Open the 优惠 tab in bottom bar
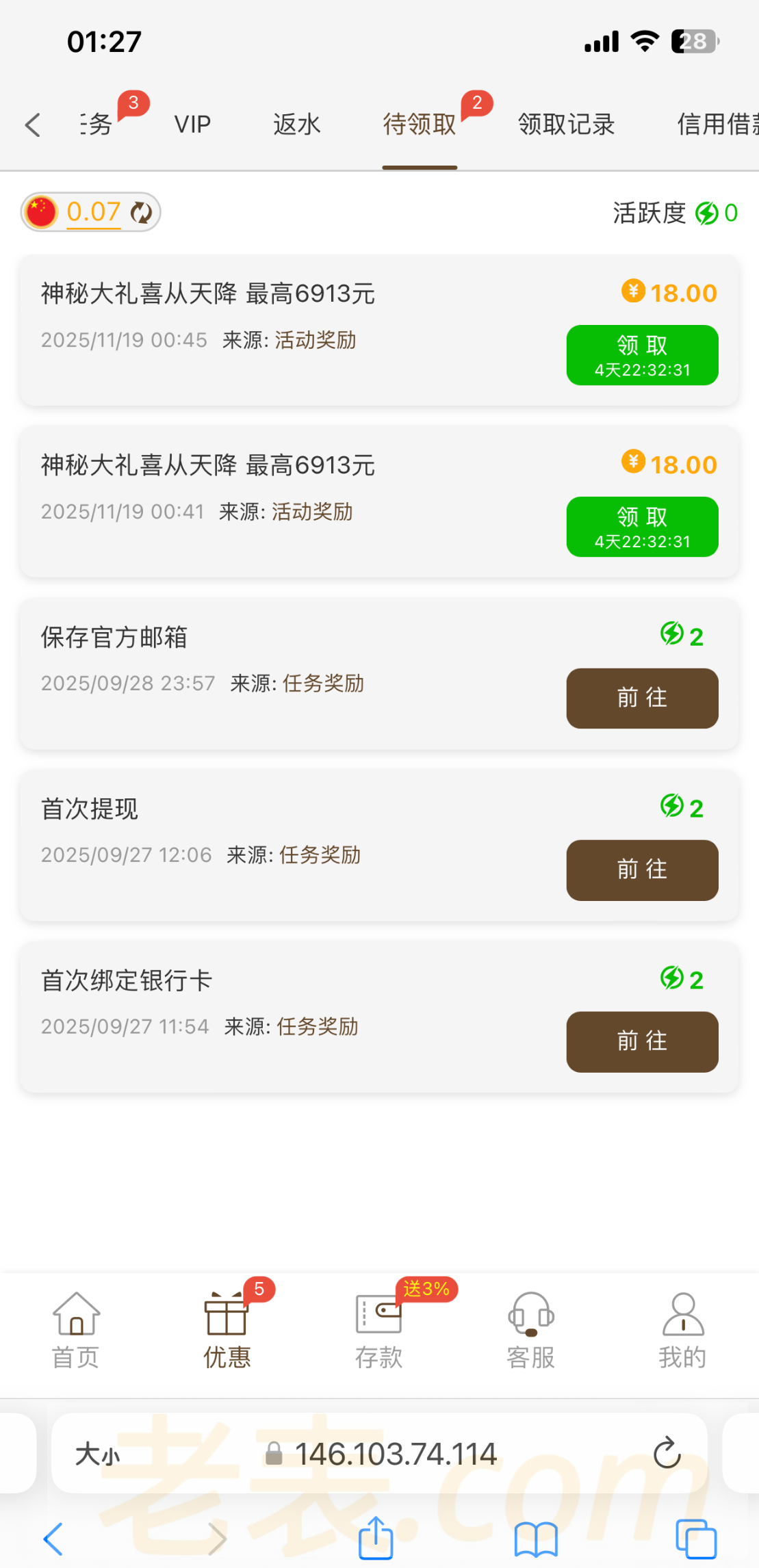759x1568 pixels. (x=227, y=1331)
